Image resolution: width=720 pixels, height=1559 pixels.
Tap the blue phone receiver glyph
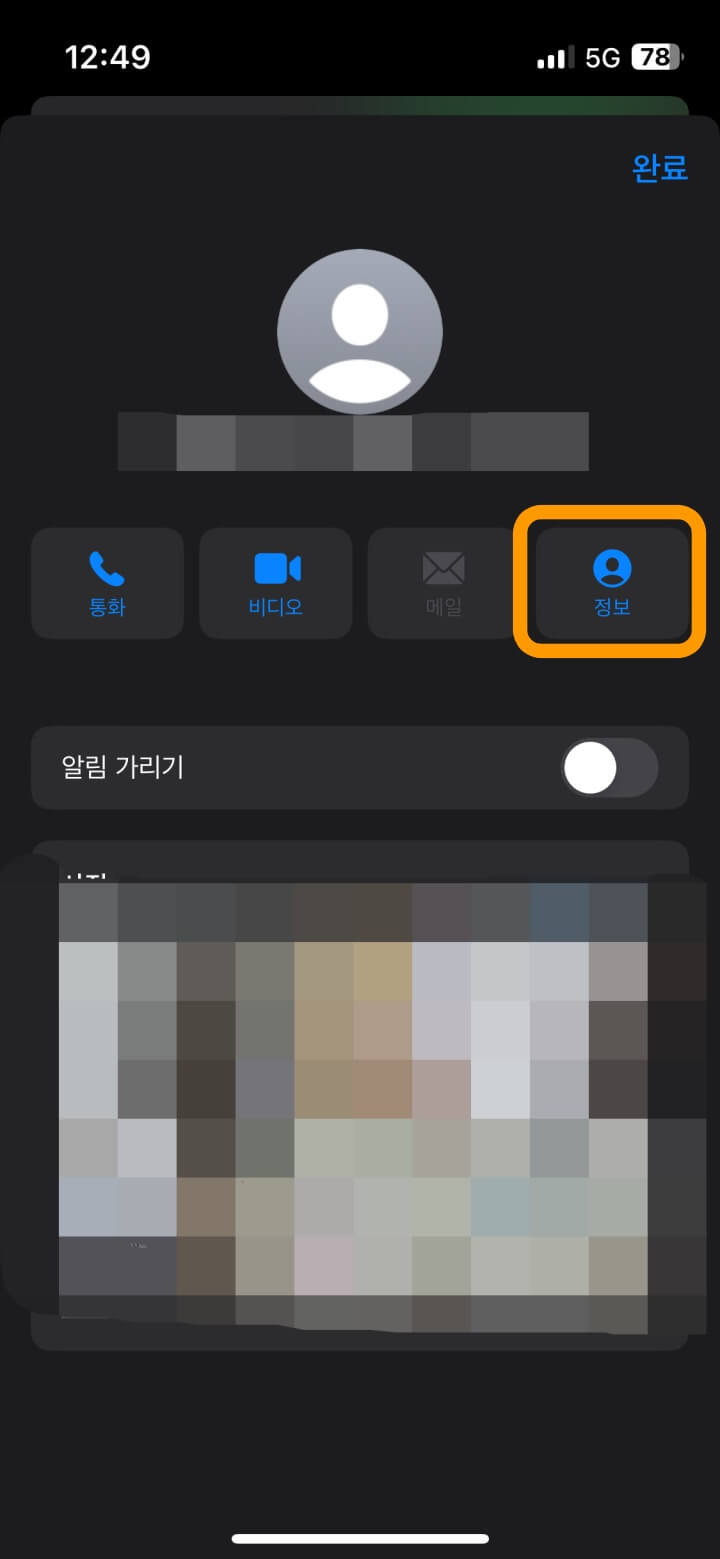107,568
